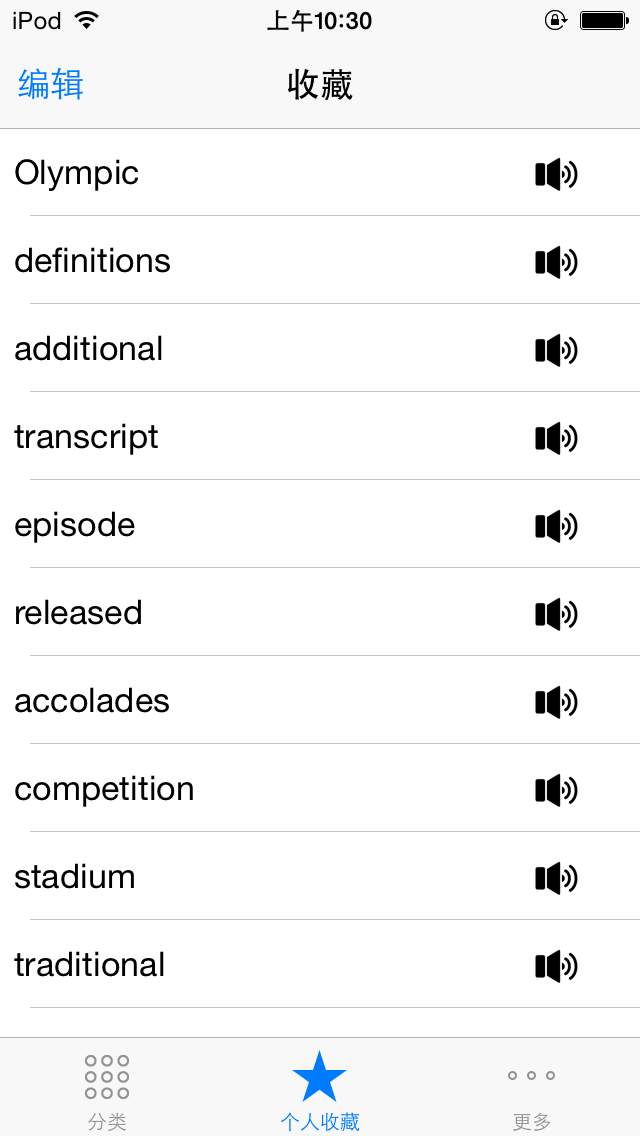
Task: Open the transcript entry
Action: click(87, 437)
